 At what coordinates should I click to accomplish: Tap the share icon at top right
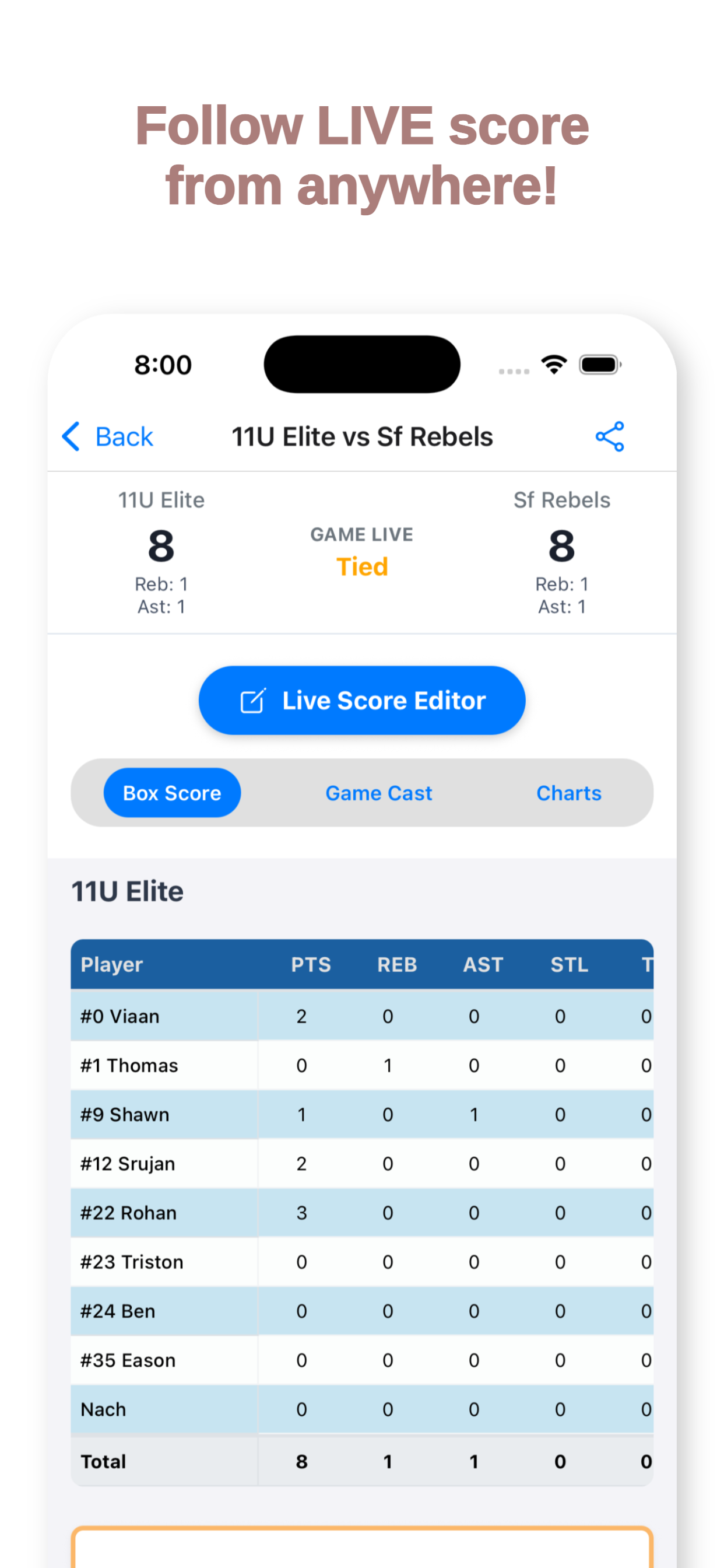pos(609,436)
